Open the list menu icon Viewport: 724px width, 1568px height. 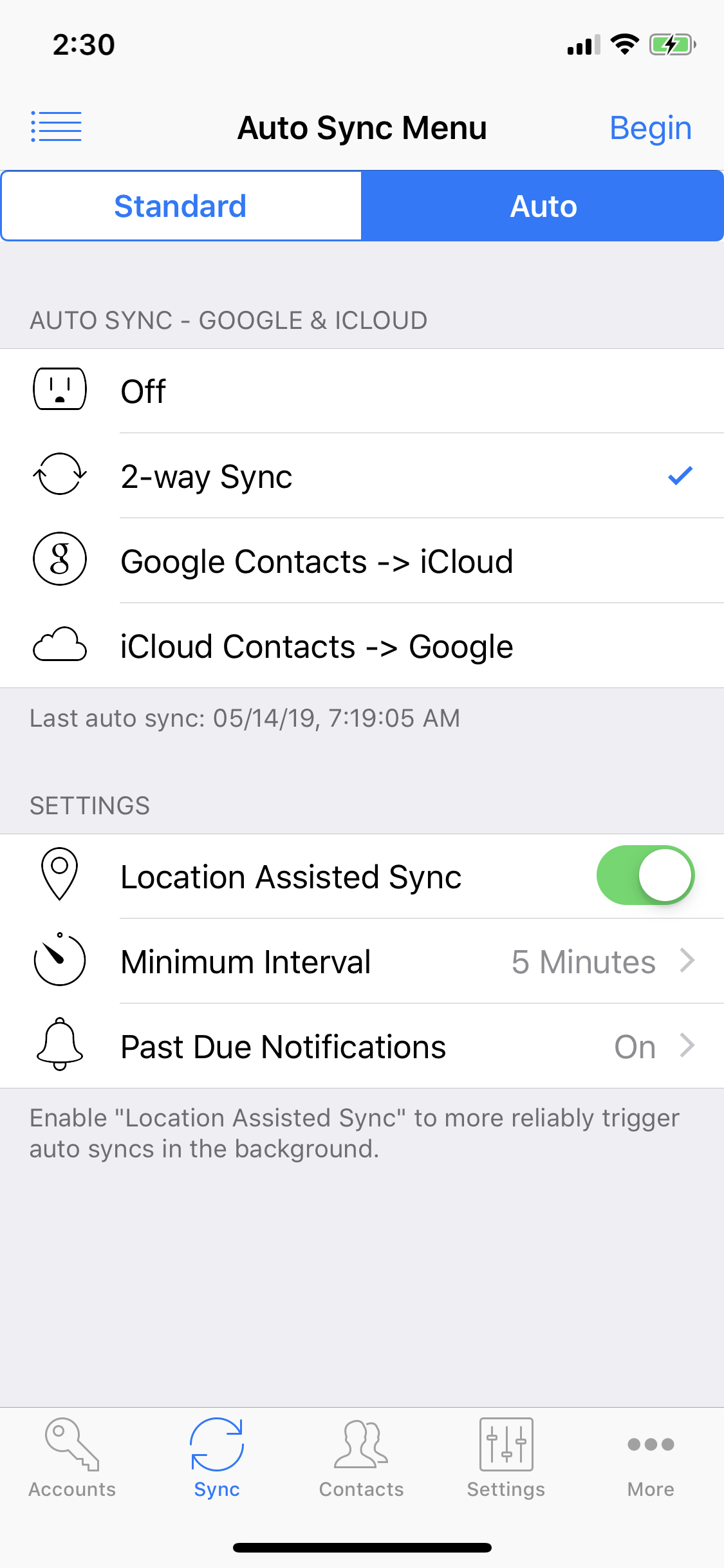(57, 127)
